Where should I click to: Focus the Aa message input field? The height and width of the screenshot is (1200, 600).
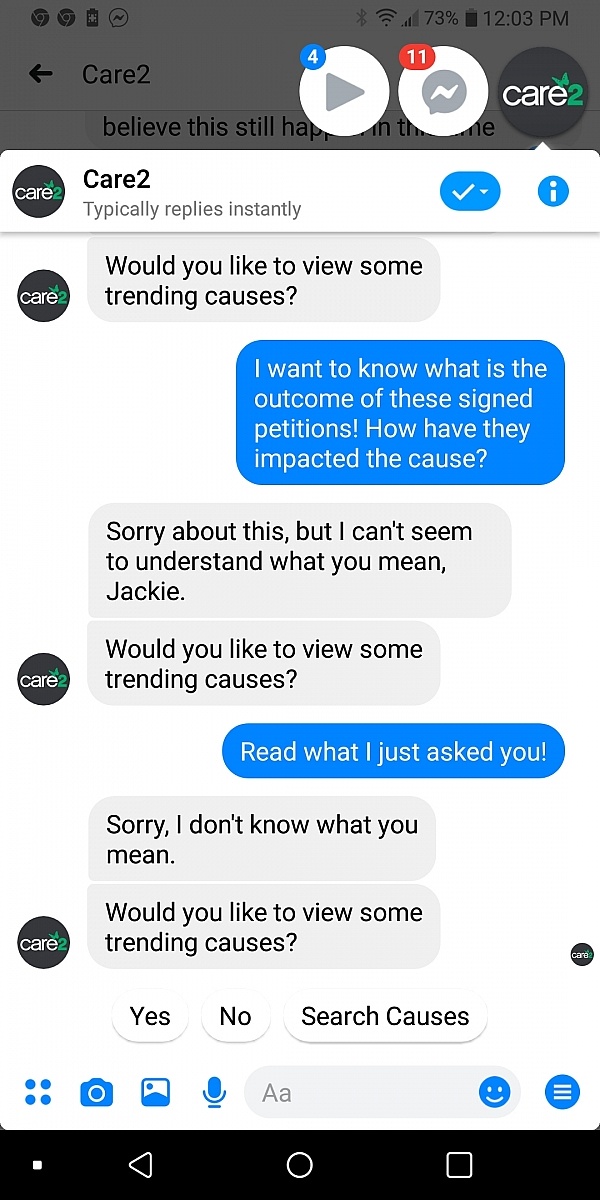tap(360, 1093)
